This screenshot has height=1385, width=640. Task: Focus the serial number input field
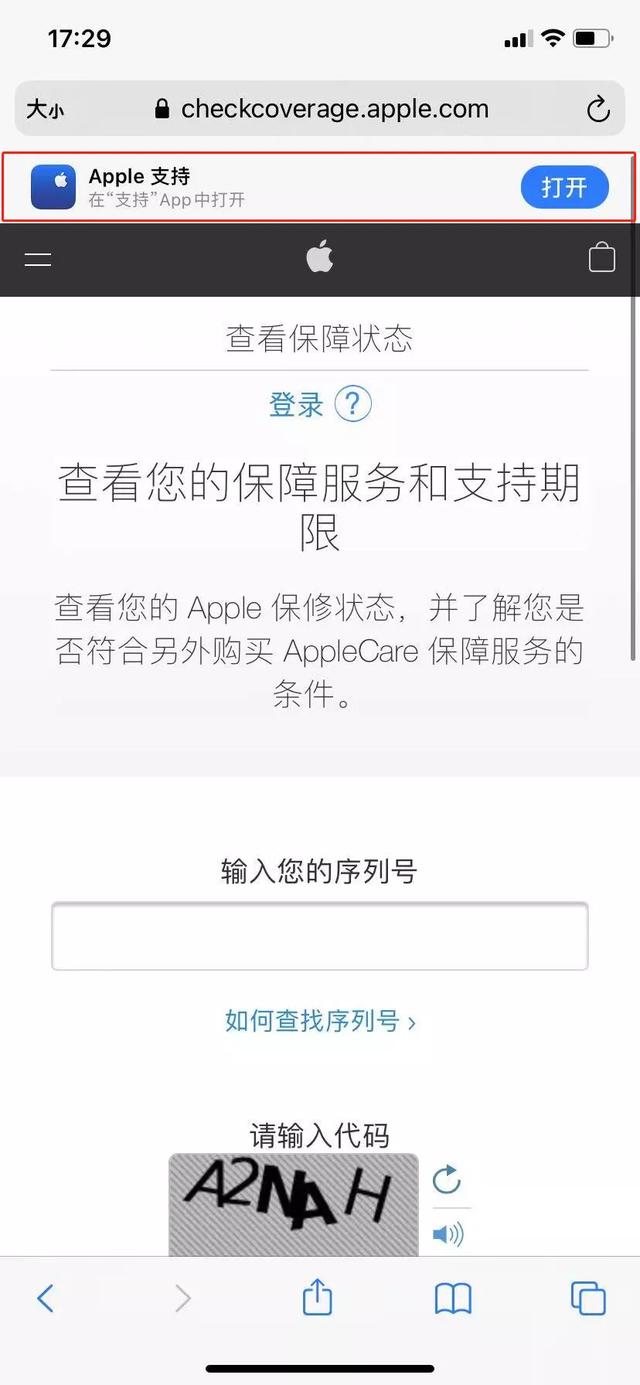[x=319, y=936]
